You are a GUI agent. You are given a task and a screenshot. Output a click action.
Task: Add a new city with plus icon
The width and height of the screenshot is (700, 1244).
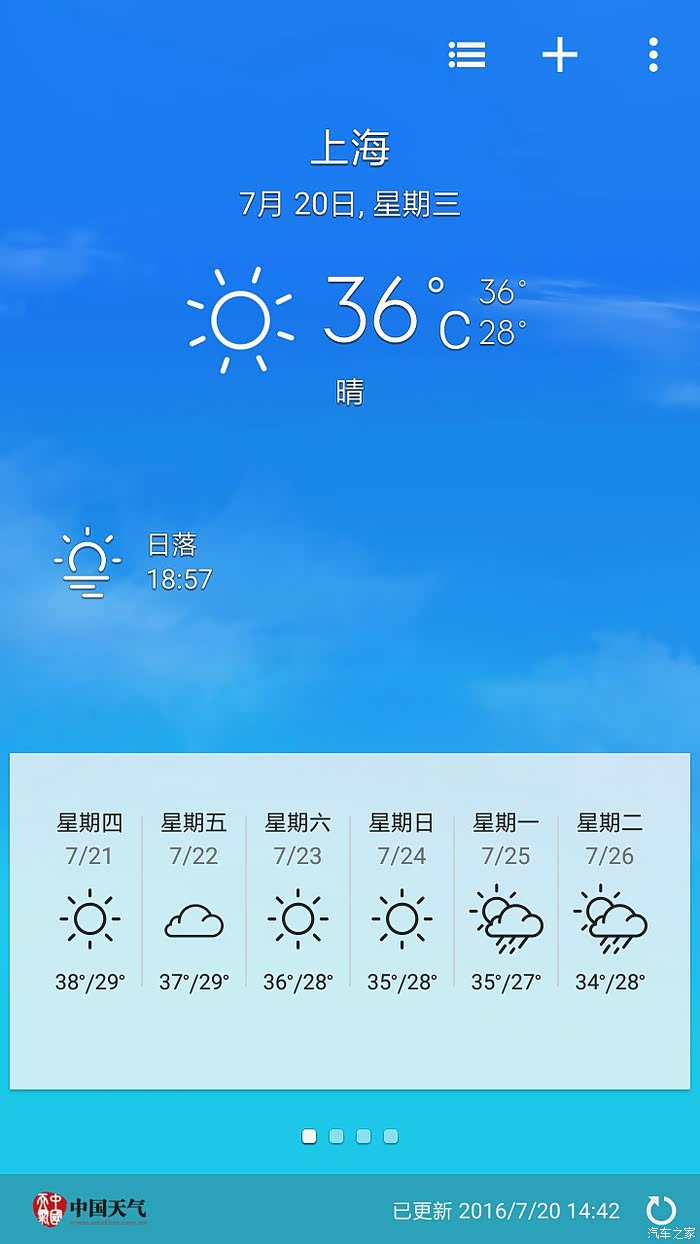coord(560,55)
